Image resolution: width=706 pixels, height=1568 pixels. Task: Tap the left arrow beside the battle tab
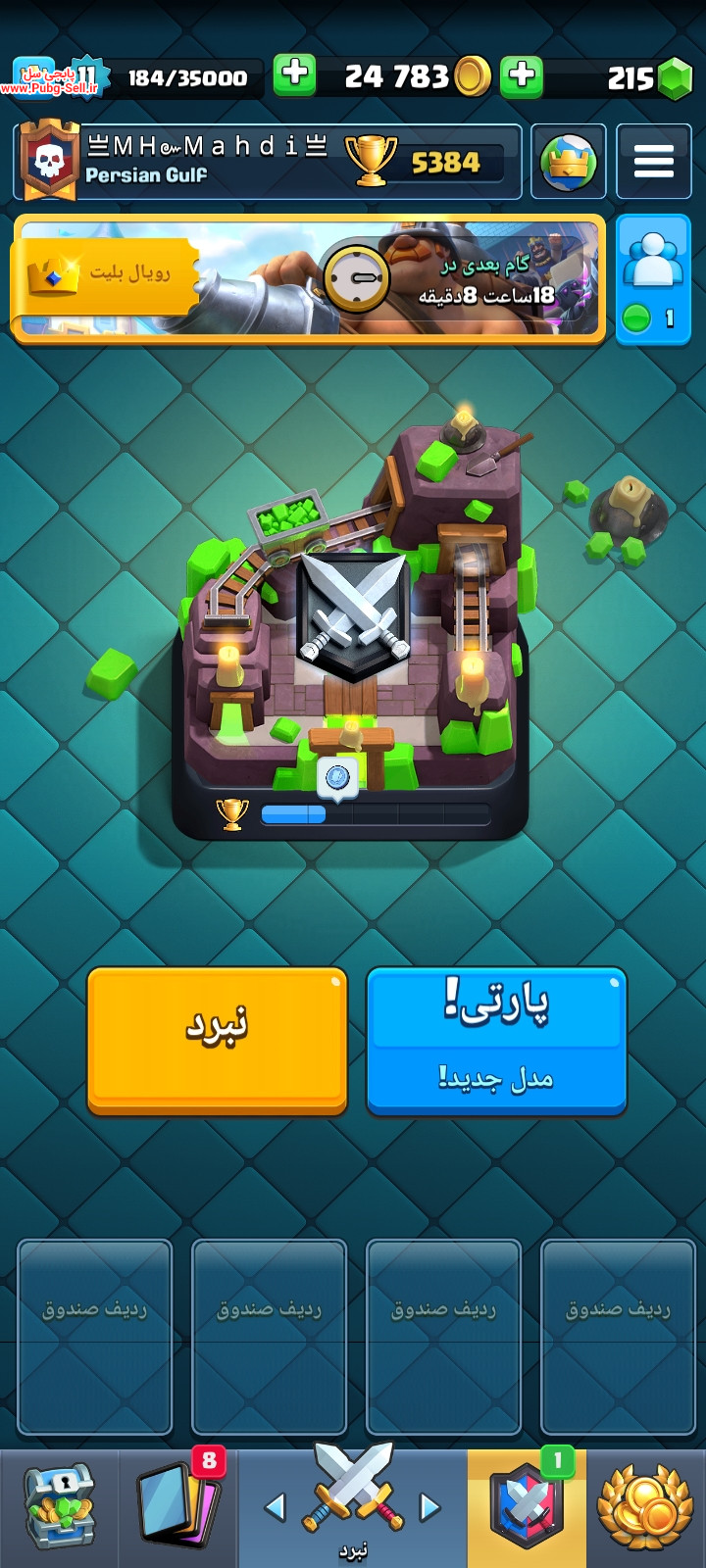point(276,1507)
